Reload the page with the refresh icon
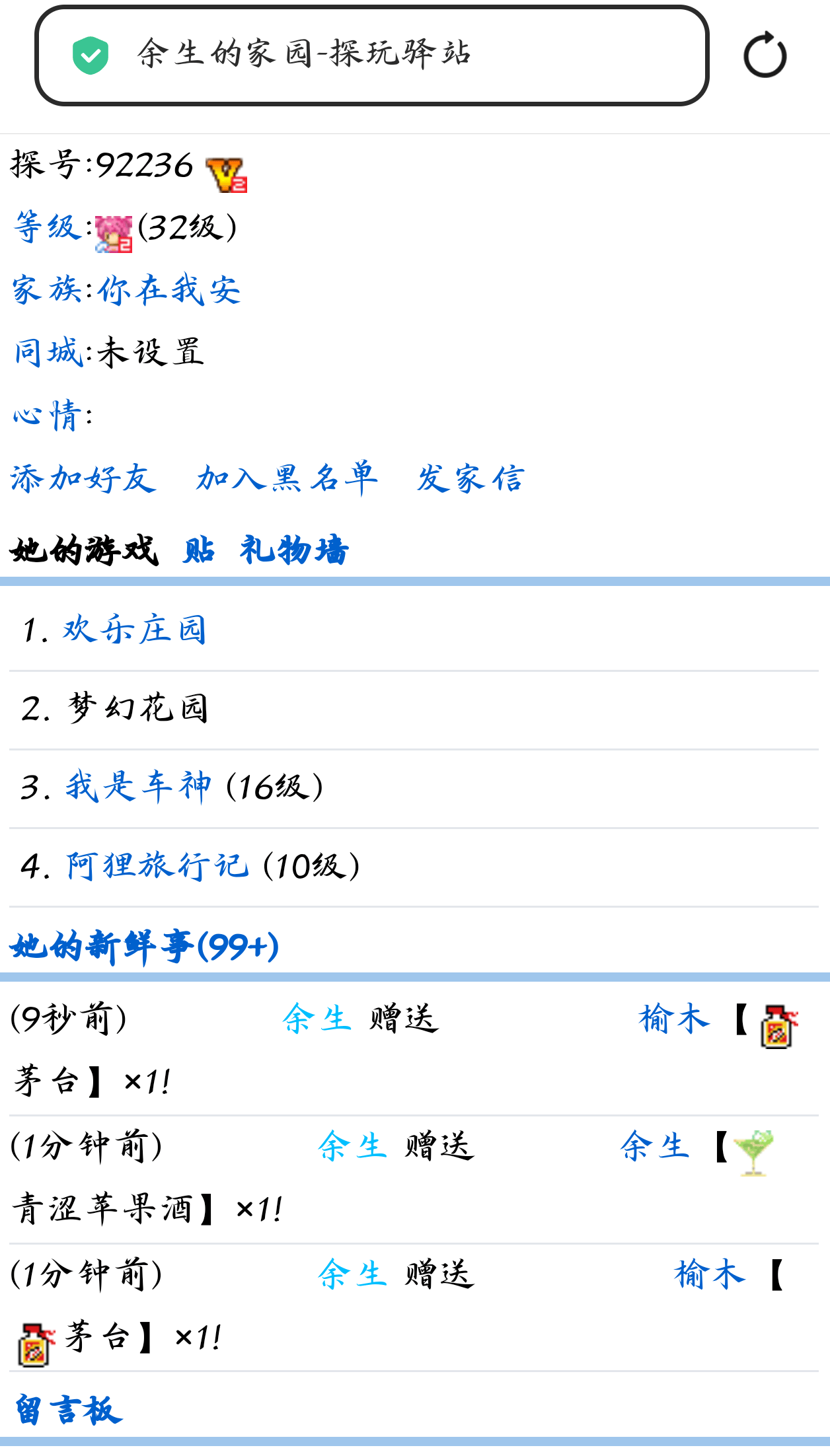 (765, 55)
